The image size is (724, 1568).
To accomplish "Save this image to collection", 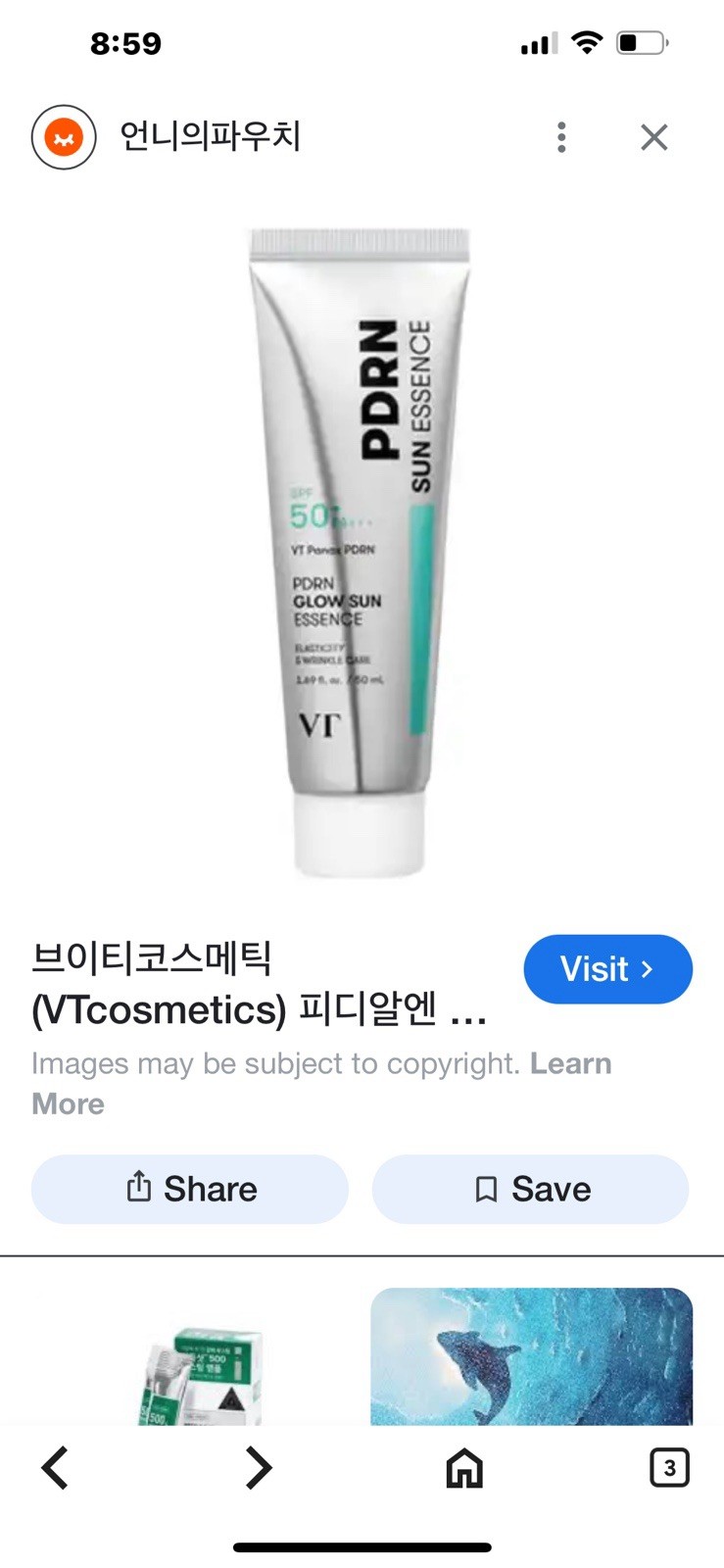I will tap(530, 1189).
